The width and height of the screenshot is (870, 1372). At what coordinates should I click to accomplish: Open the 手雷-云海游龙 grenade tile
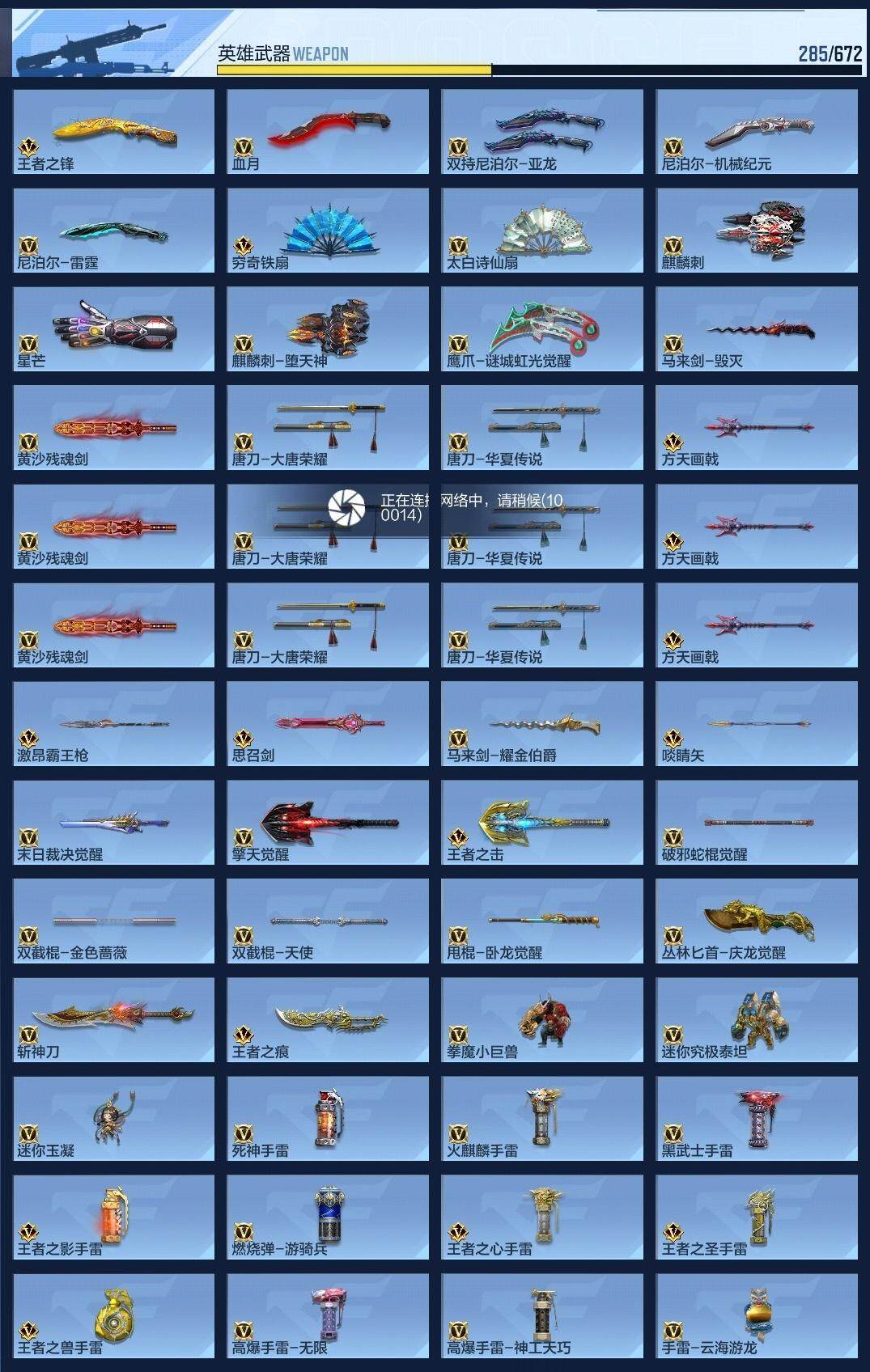pos(757,1316)
